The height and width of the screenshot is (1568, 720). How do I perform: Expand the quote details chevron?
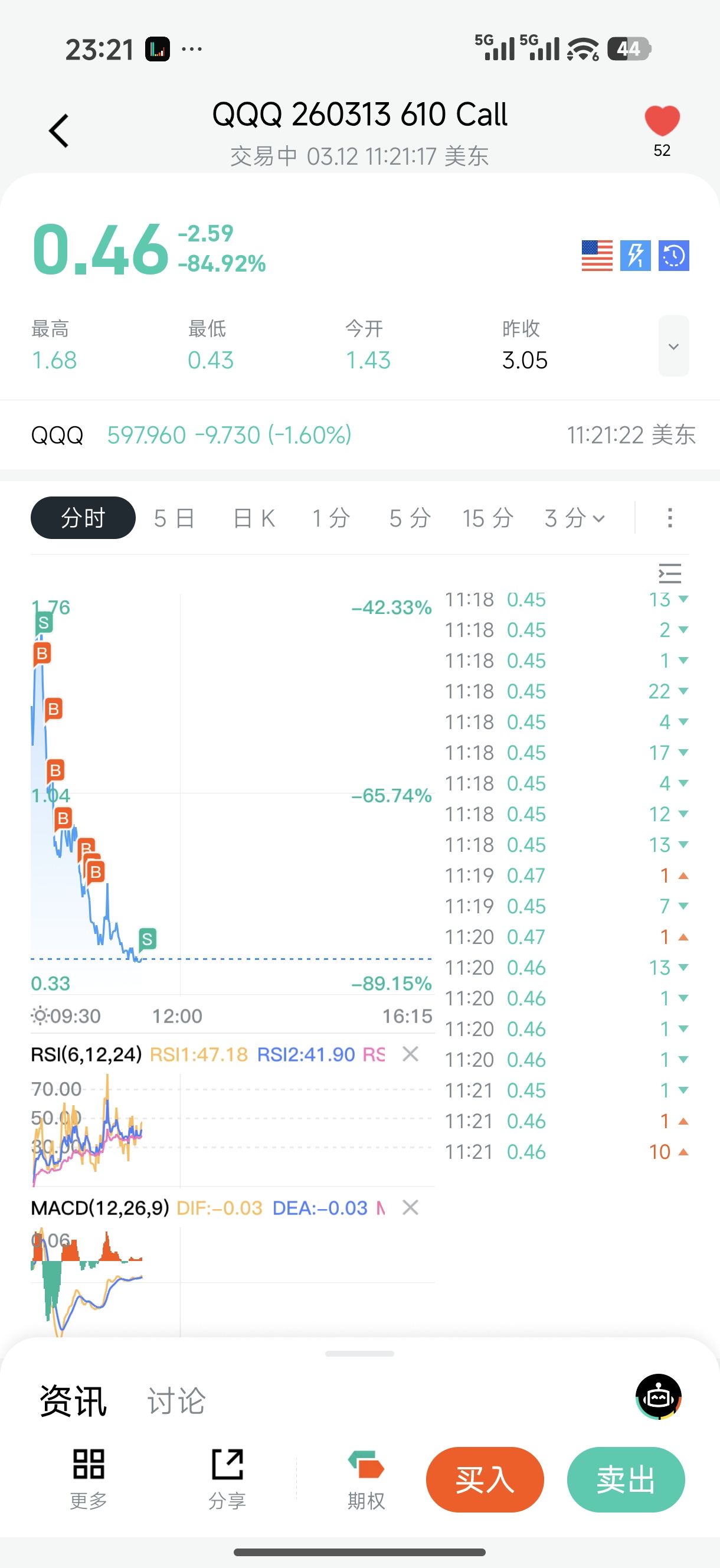[673, 347]
